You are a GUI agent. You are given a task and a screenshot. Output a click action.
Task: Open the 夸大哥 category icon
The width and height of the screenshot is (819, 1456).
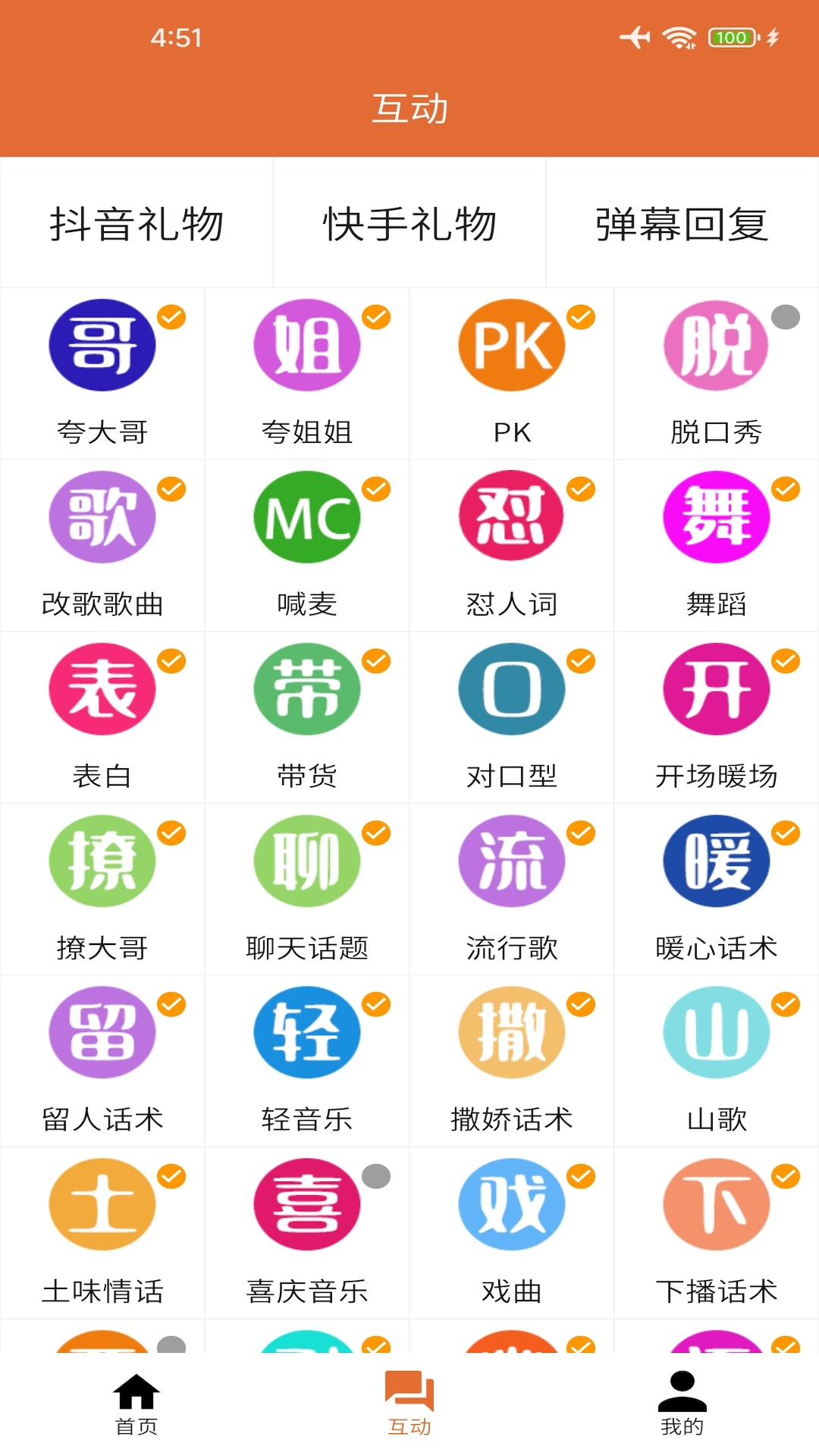tap(102, 344)
